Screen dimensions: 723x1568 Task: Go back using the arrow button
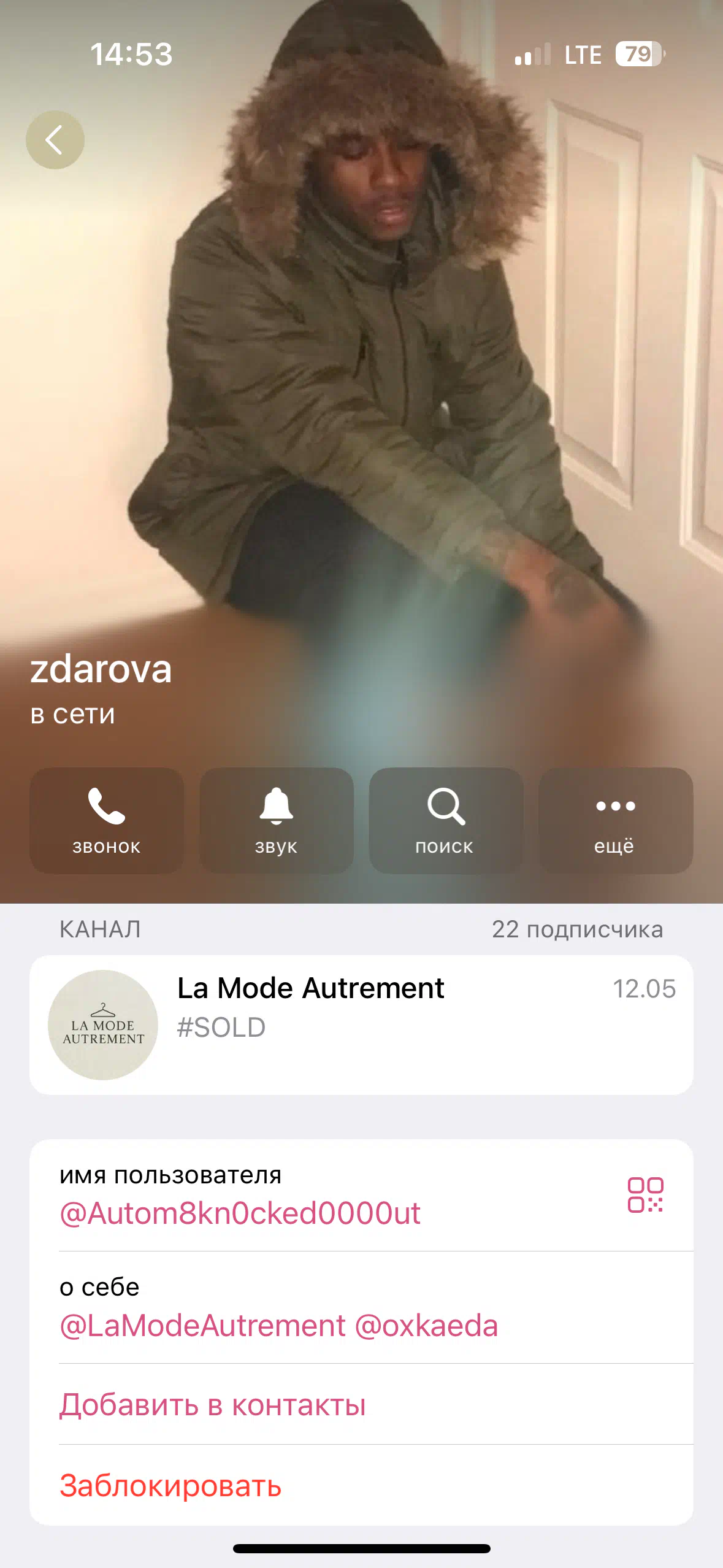[x=55, y=140]
